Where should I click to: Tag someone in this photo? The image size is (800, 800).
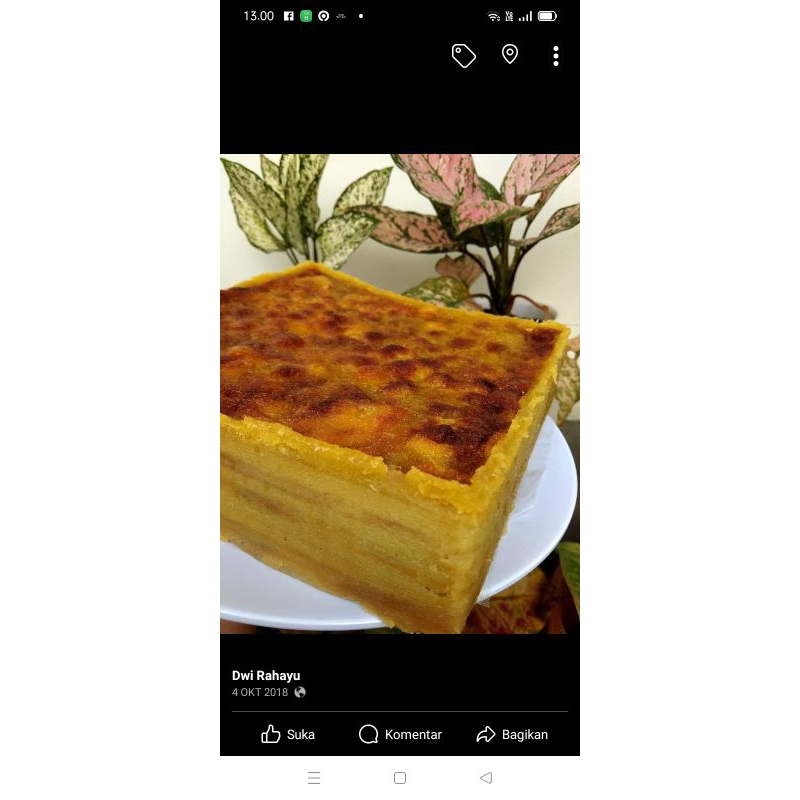[x=463, y=56]
